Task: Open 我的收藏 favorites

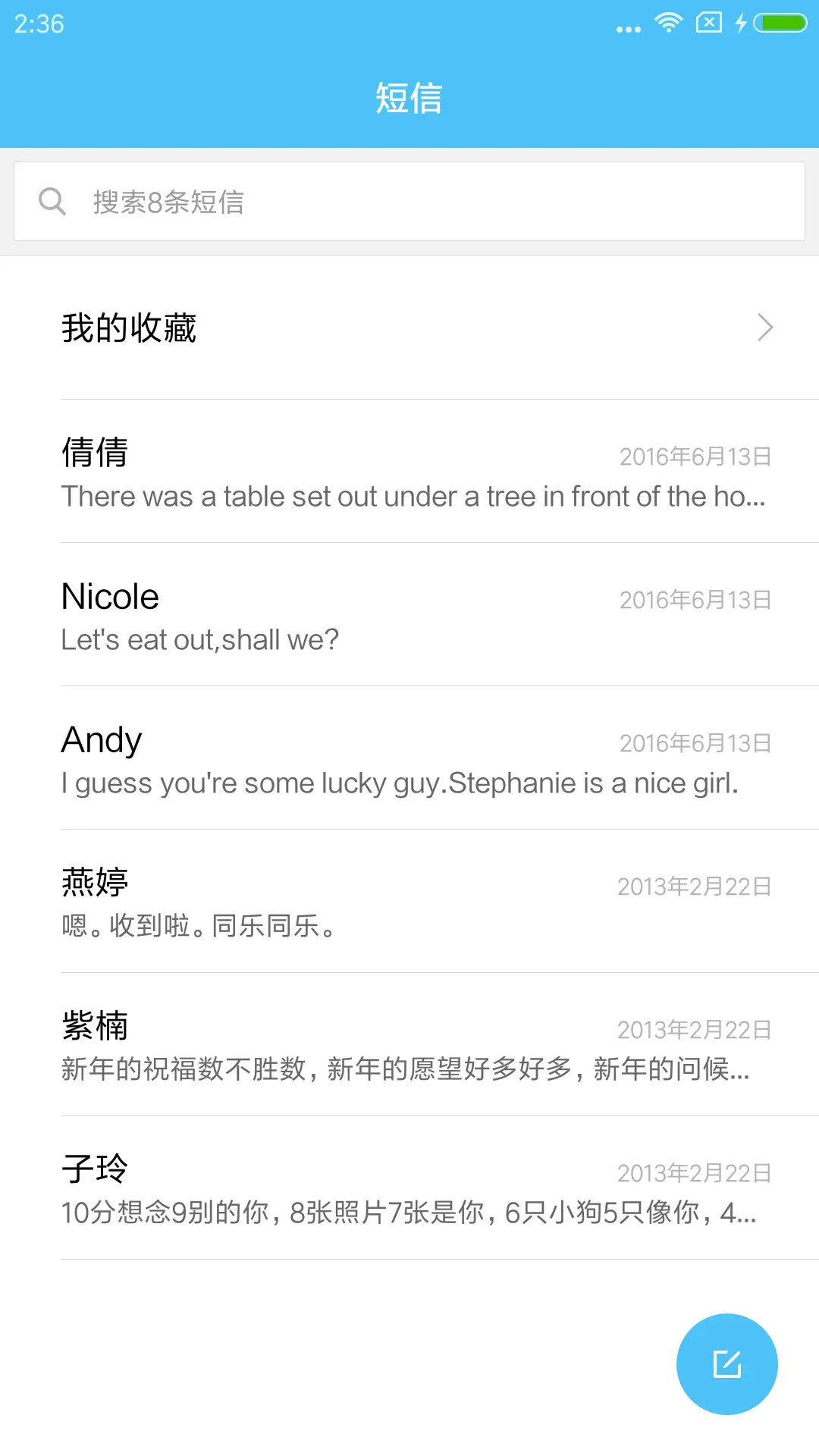Action: (x=409, y=328)
